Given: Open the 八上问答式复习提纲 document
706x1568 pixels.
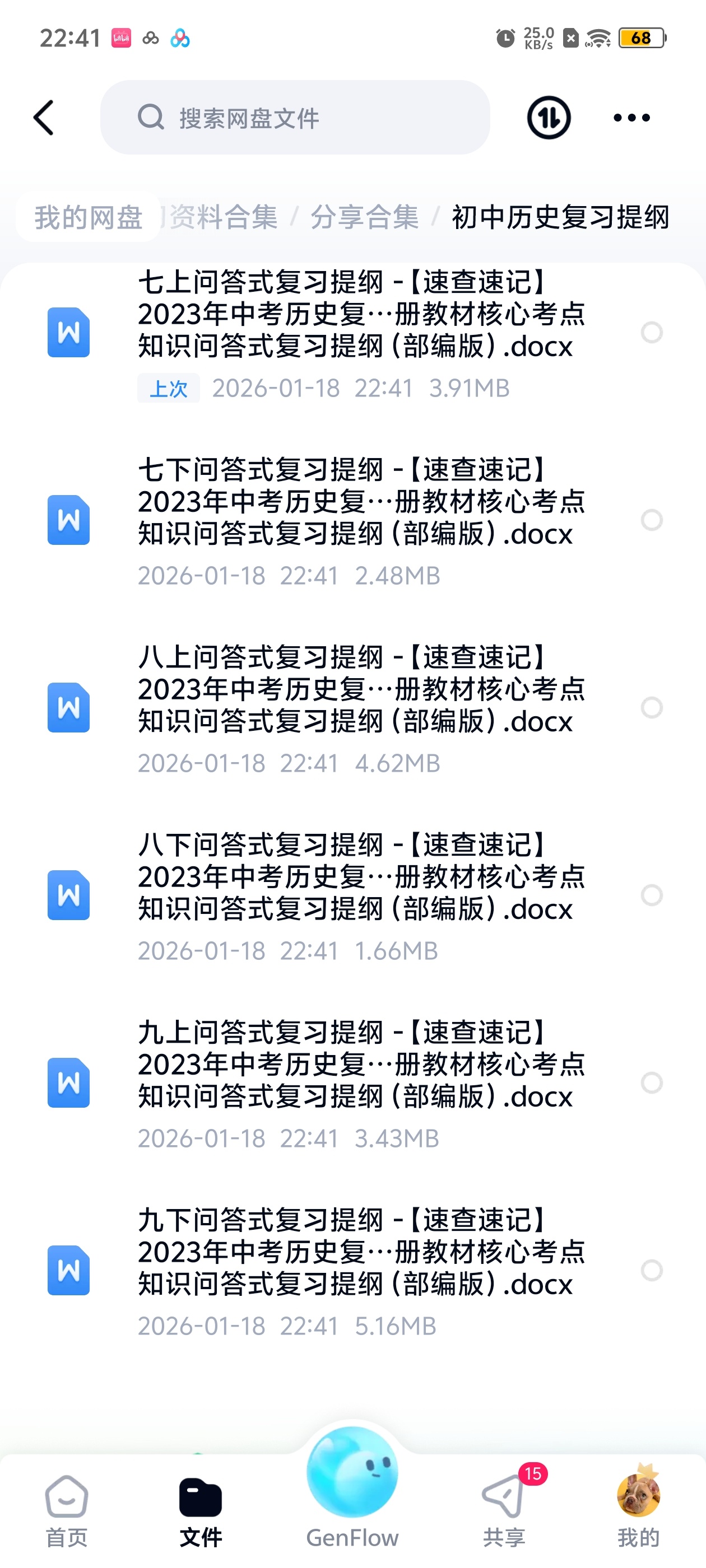Looking at the screenshot, I should tap(361, 689).
